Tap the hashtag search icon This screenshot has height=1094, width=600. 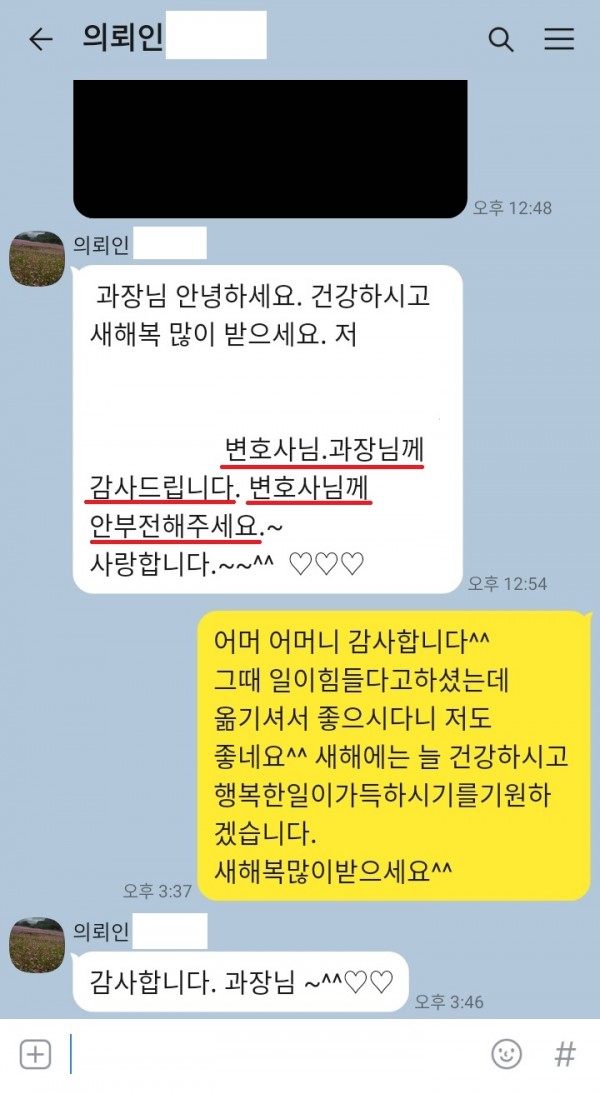(565, 1054)
